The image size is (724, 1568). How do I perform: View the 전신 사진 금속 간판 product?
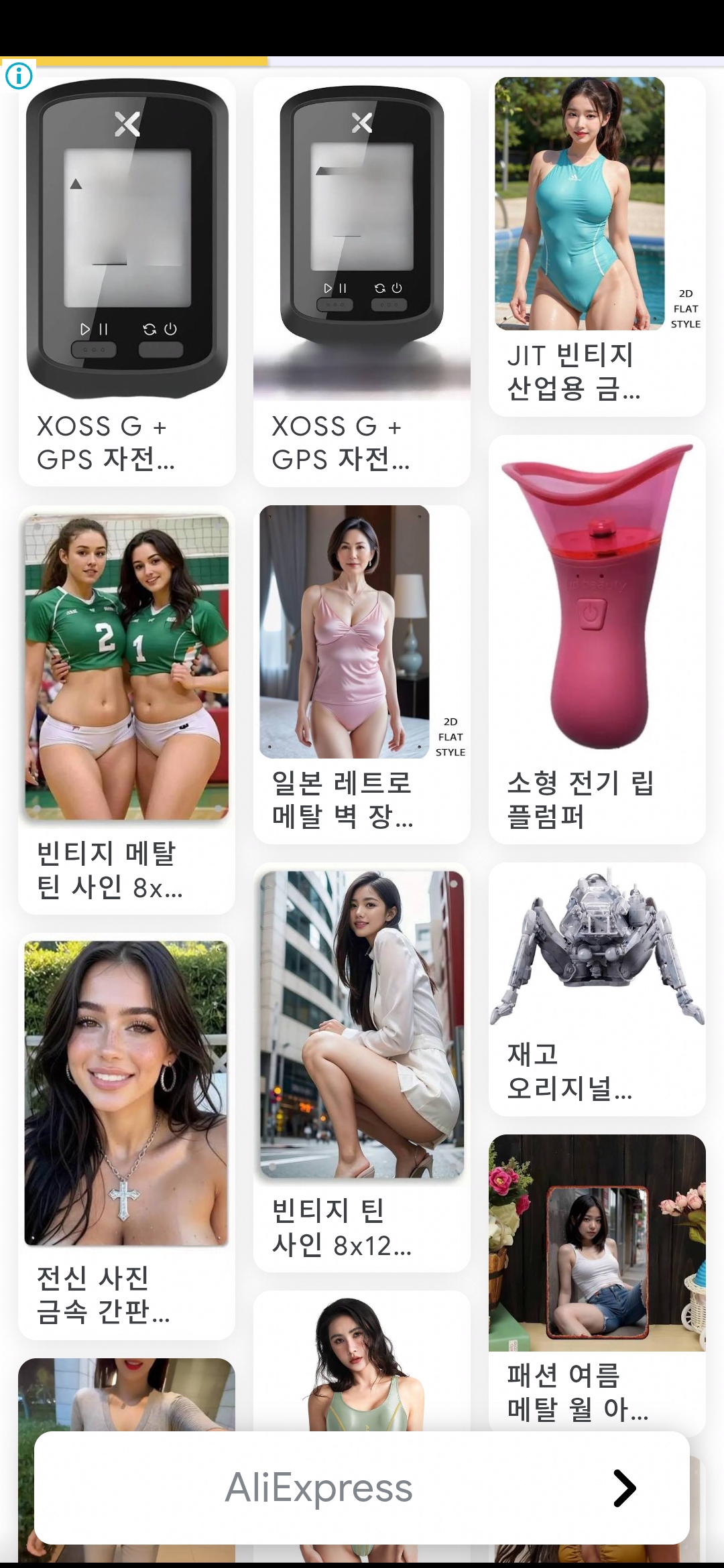click(x=127, y=1136)
